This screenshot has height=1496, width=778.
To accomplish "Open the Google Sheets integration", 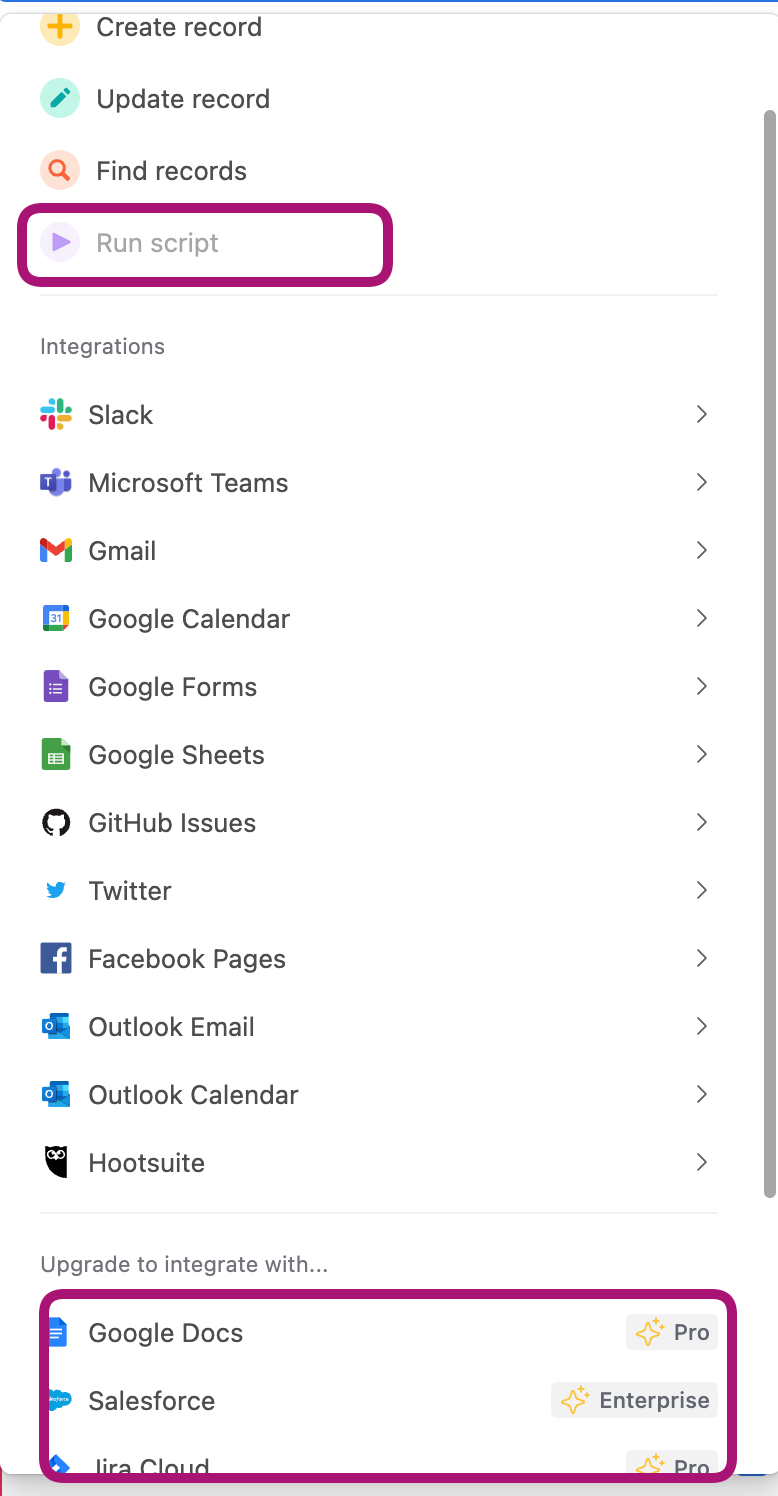I will (378, 755).
